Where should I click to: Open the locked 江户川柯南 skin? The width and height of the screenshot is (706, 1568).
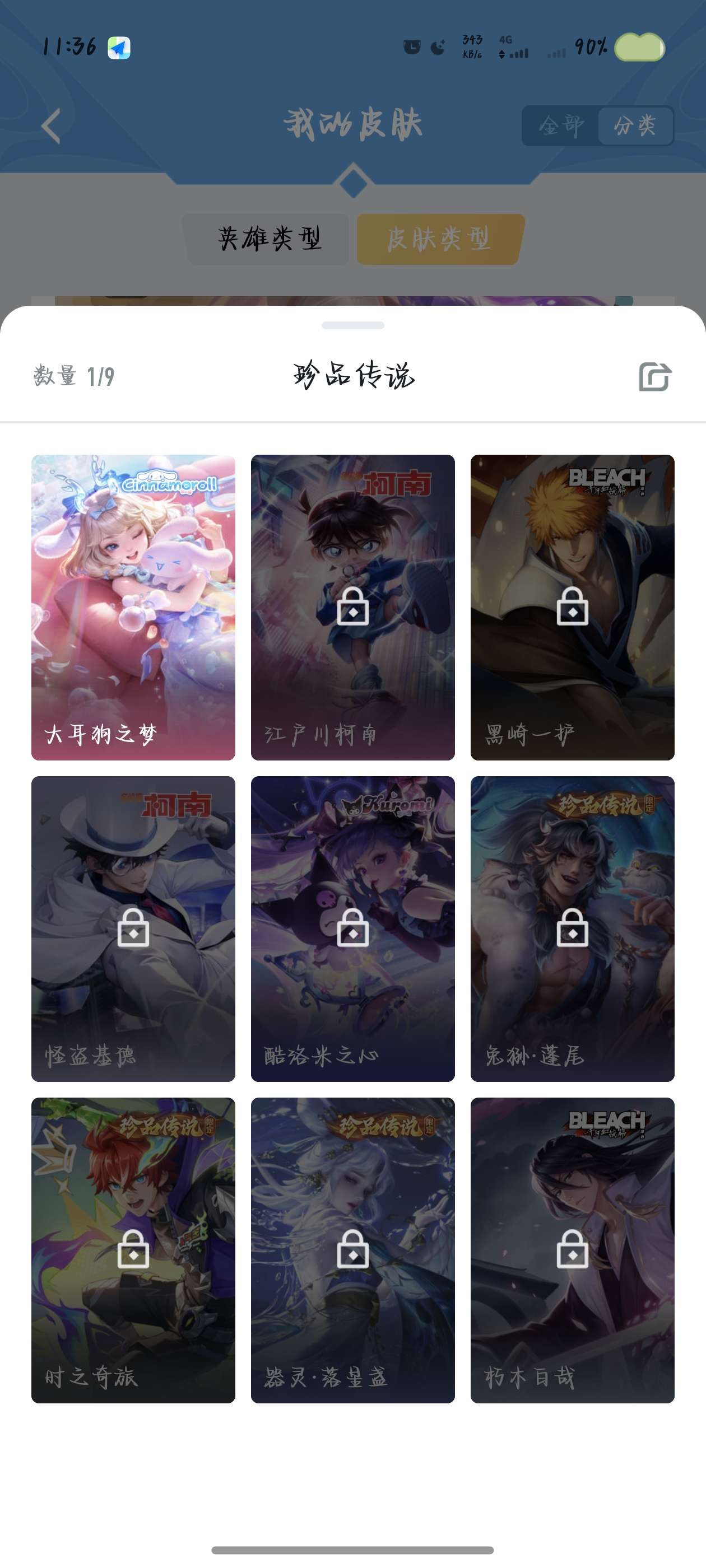[352, 607]
